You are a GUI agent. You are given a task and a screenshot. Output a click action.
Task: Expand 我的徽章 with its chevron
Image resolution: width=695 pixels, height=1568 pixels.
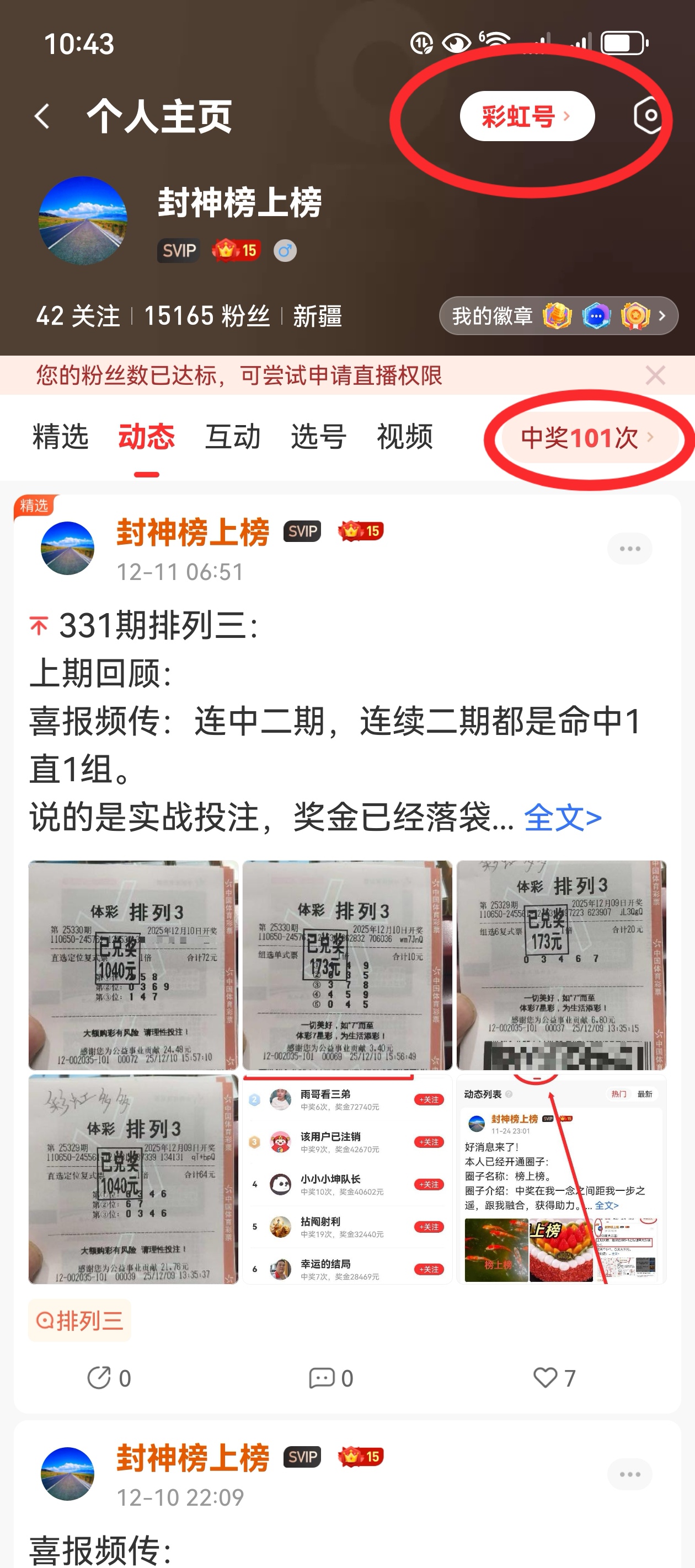[664, 316]
